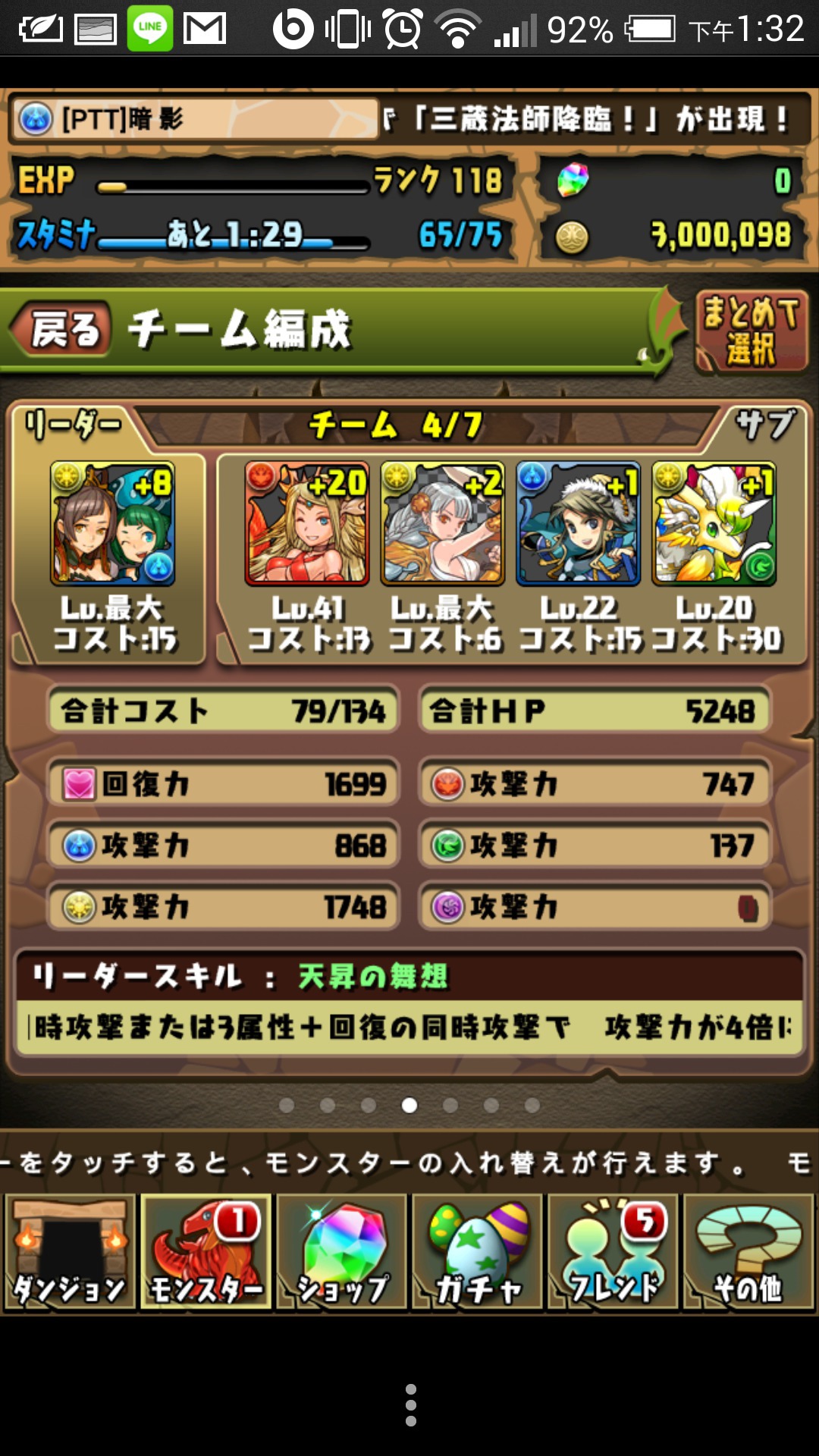Viewport: 819px width, 1456px height.
Task: Open the system overflow menu dots
Action: point(410,1404)
